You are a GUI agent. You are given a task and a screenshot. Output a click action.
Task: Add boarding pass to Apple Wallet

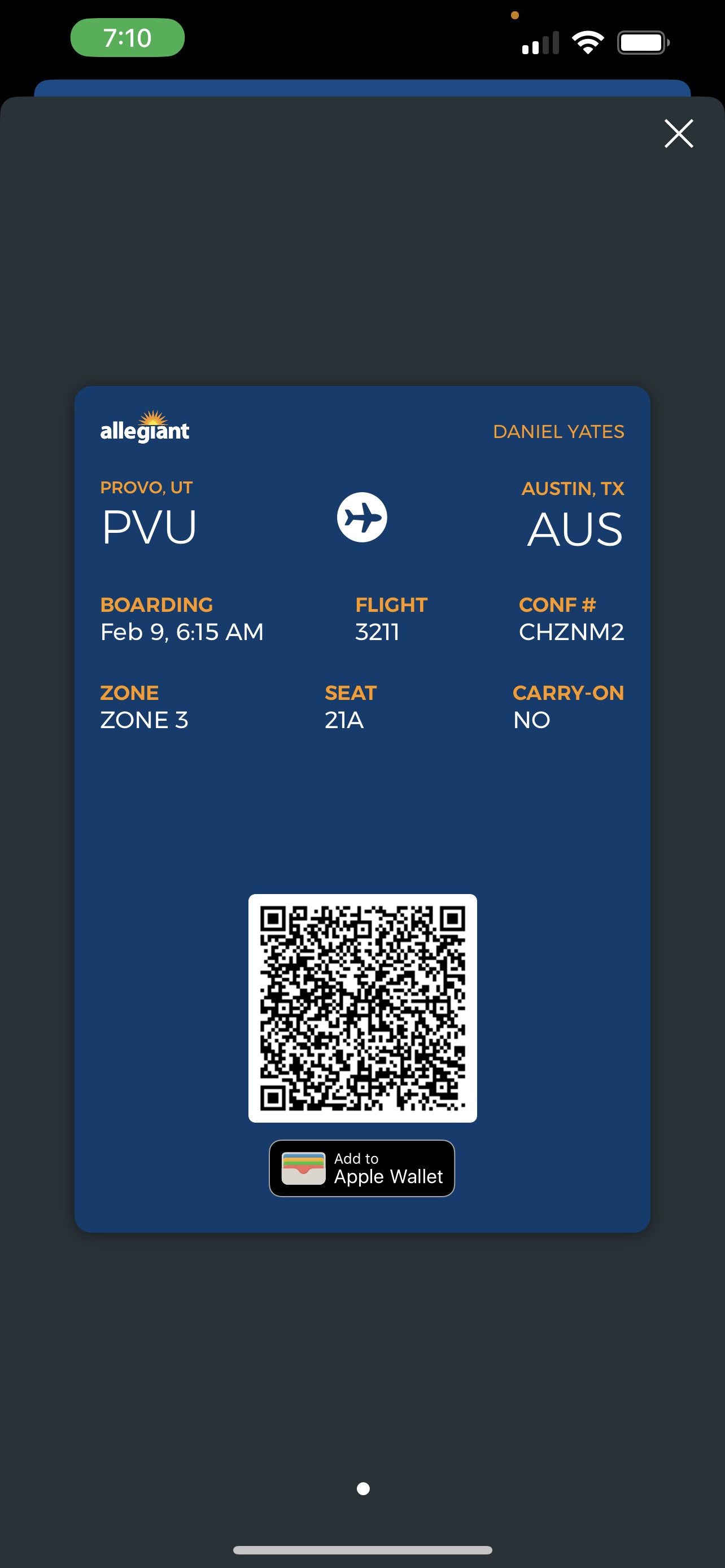(x=361, y=1167)
